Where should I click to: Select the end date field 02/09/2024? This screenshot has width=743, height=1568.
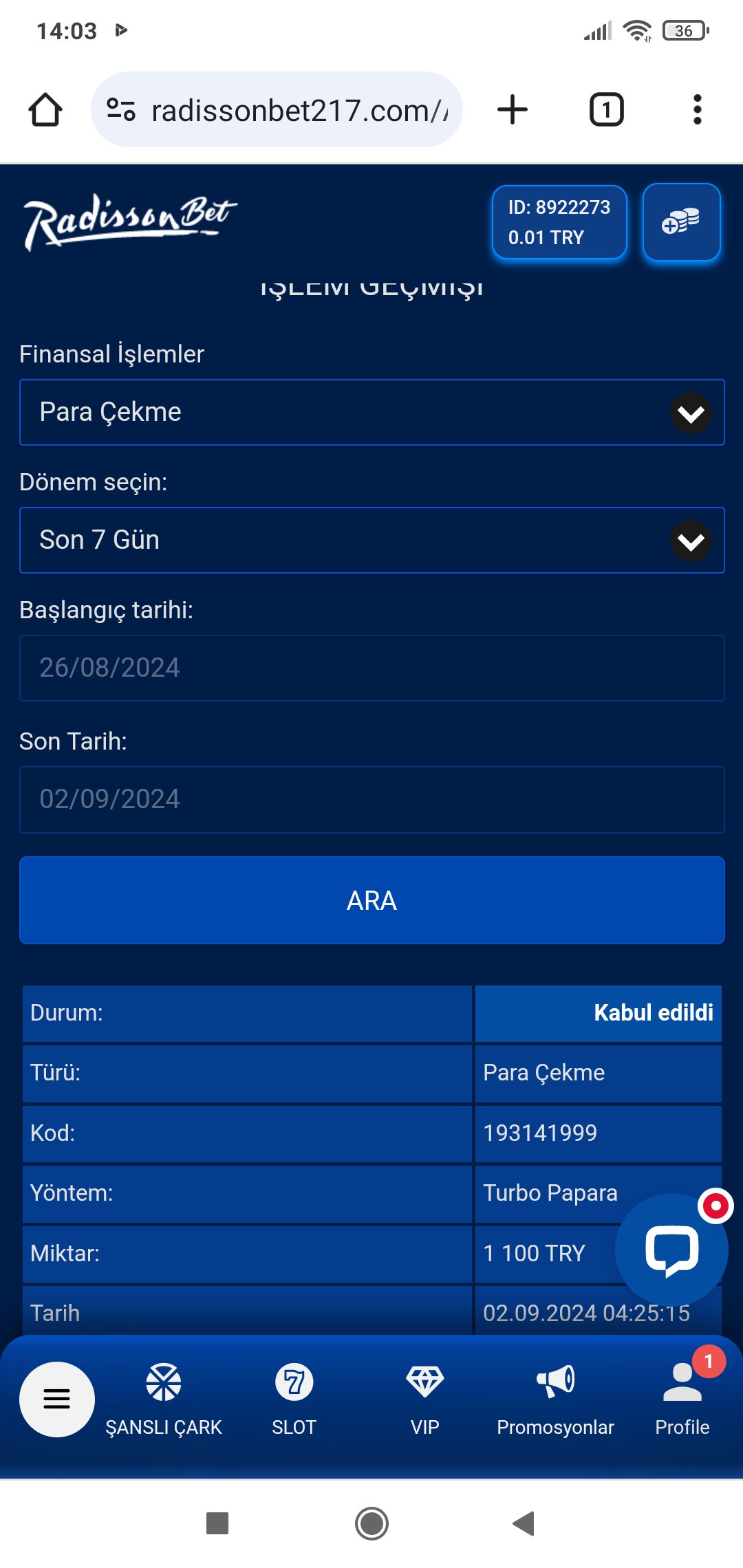point(371,799)
